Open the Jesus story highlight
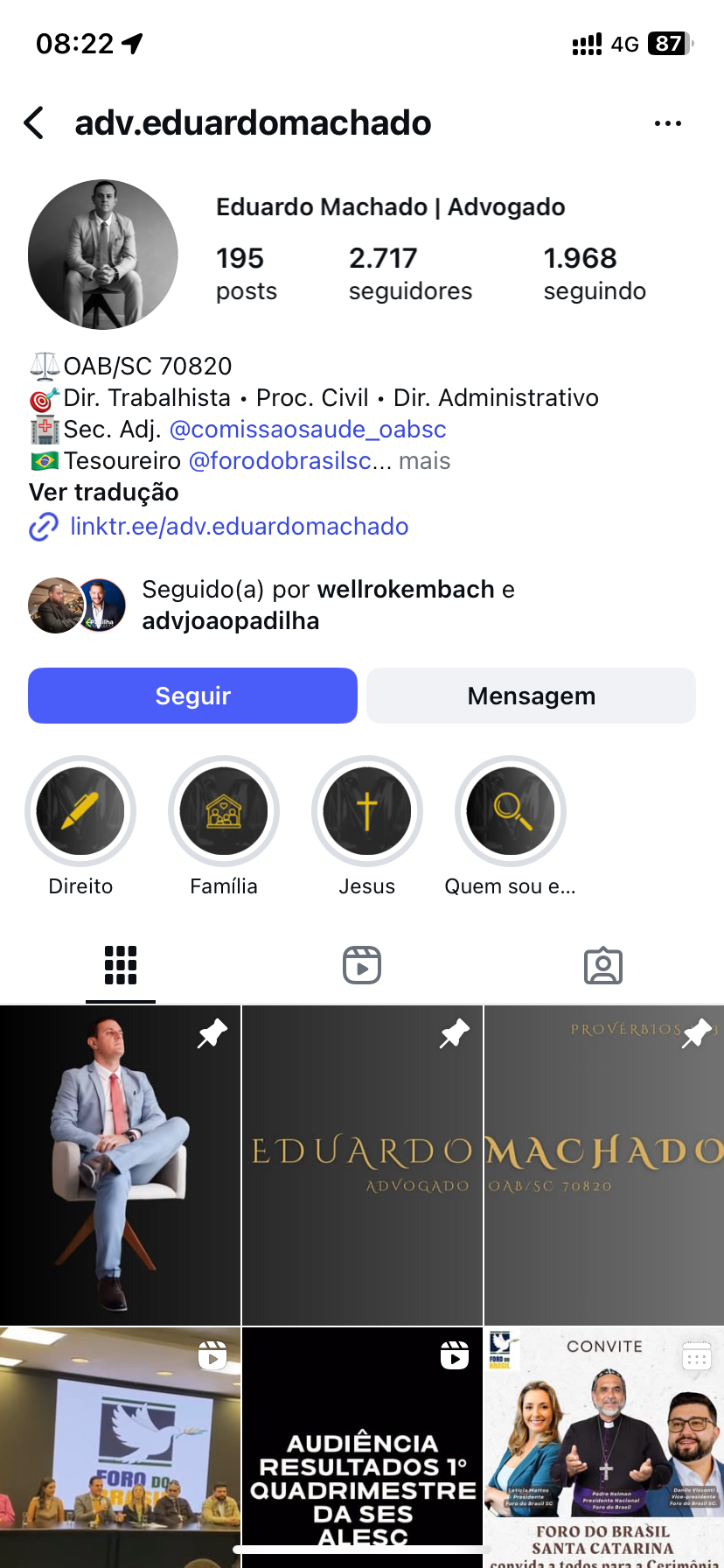Screen dimensions: 724x1568 click(367, 811)
